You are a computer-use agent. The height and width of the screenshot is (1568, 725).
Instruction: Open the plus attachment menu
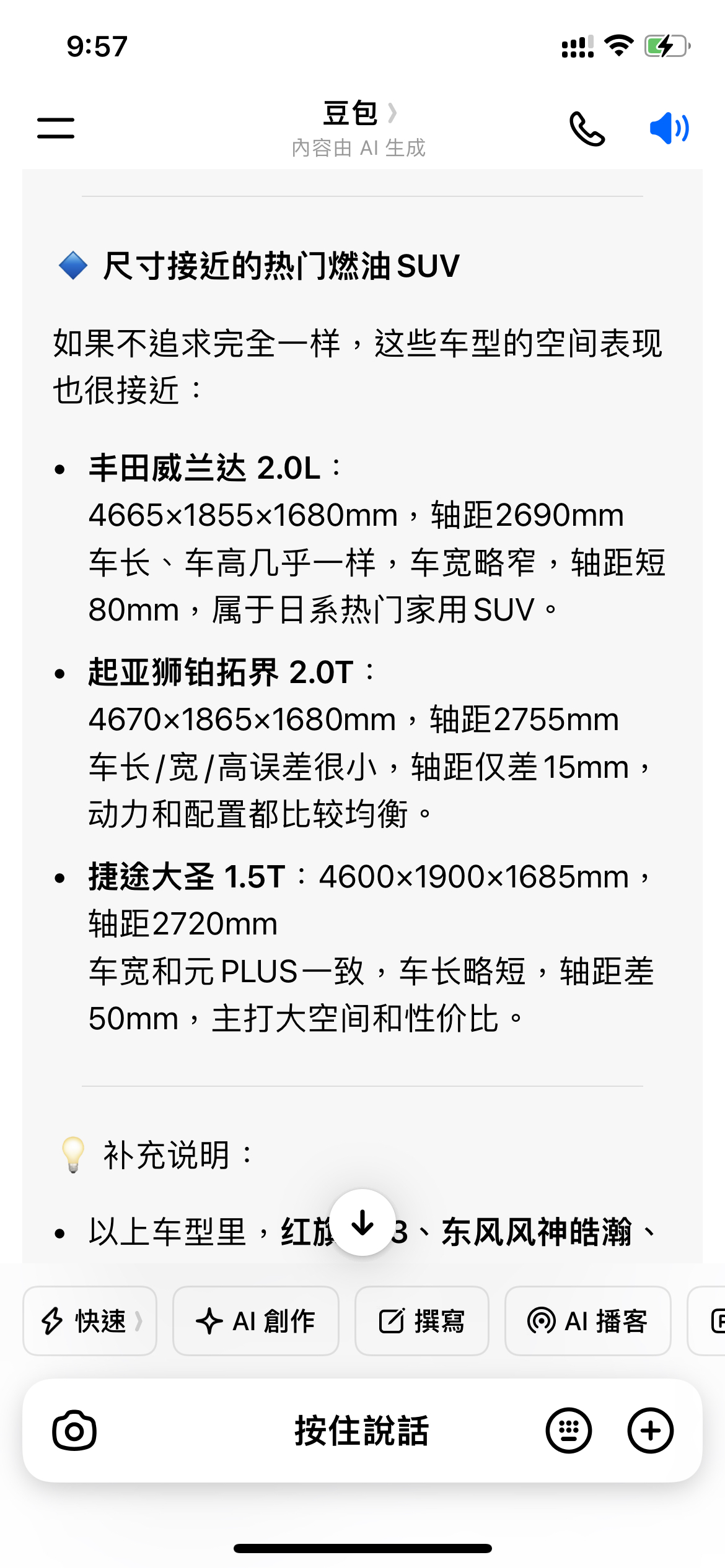coord(649,1431)
